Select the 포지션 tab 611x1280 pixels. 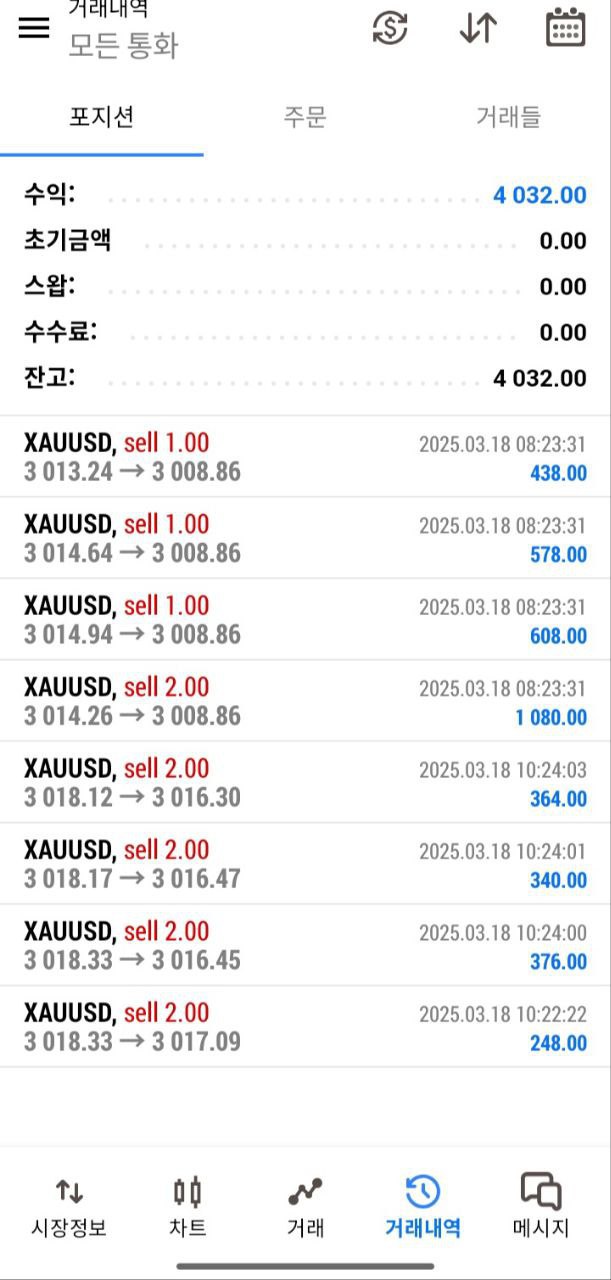point(102,117)
